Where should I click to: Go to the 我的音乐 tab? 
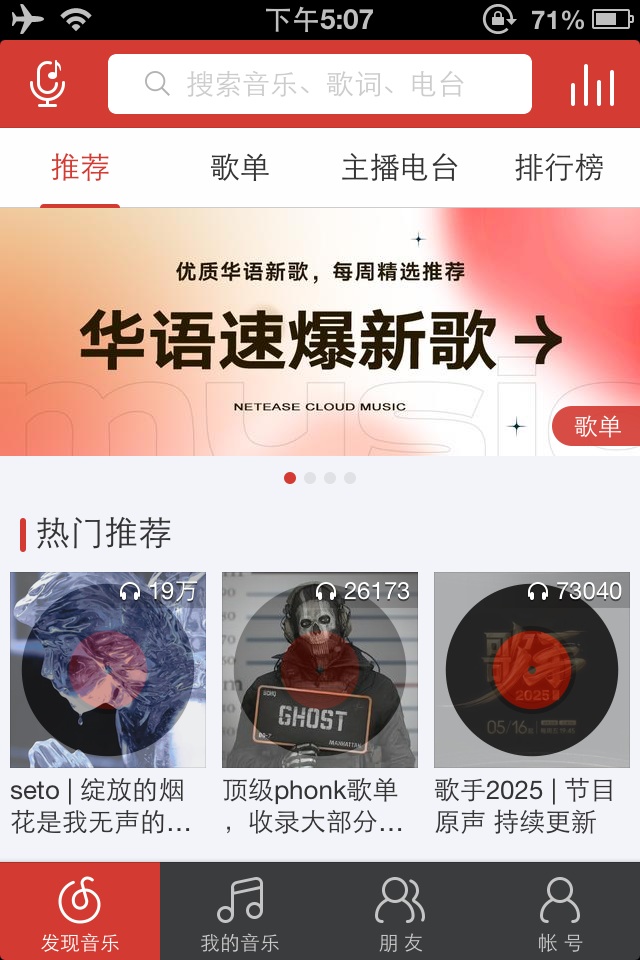coord(240,912)
